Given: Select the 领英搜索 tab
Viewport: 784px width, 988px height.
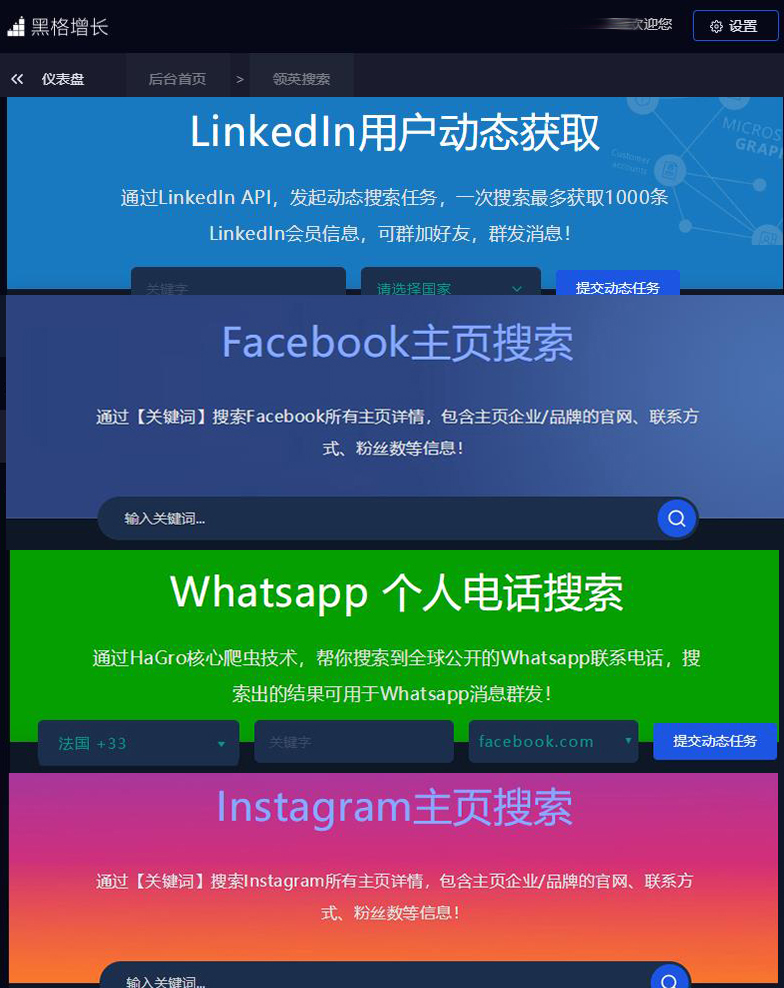Looking at the screenshot, I should 301,79.
